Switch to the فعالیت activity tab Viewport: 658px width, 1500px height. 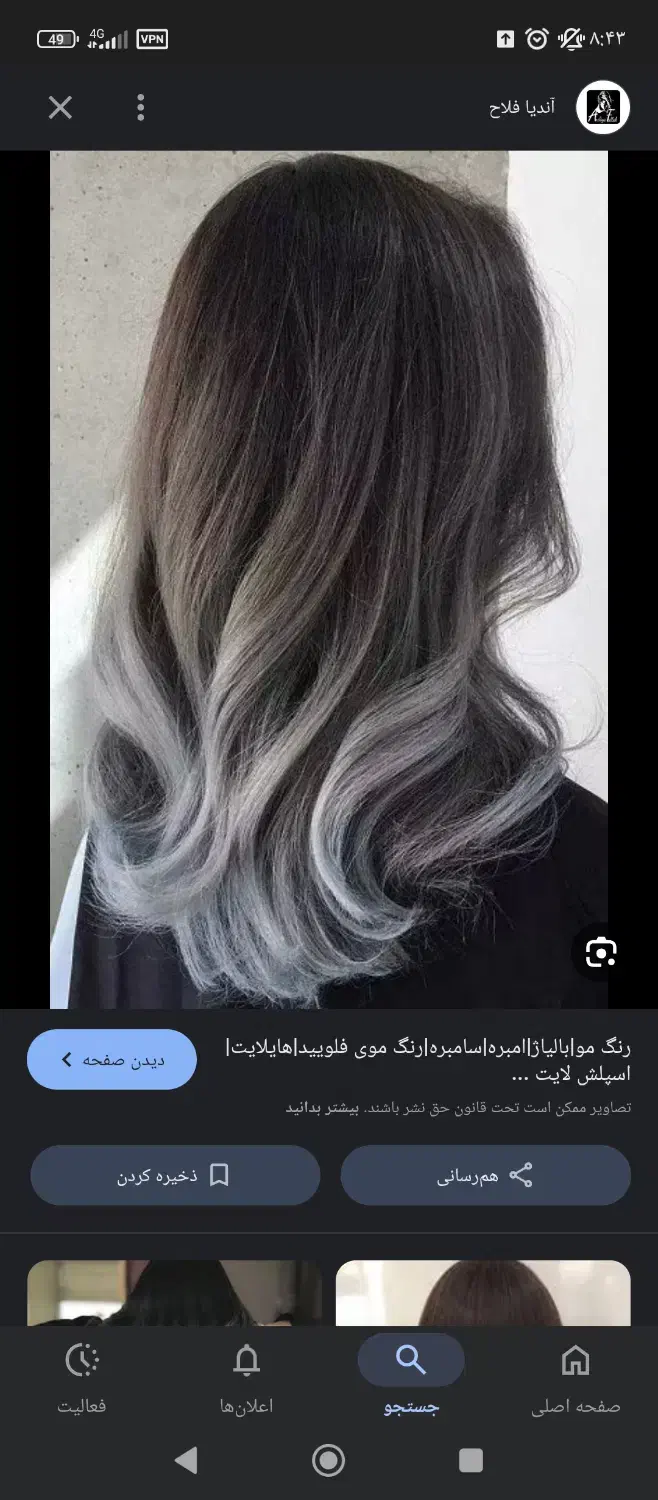[82, 1378]
